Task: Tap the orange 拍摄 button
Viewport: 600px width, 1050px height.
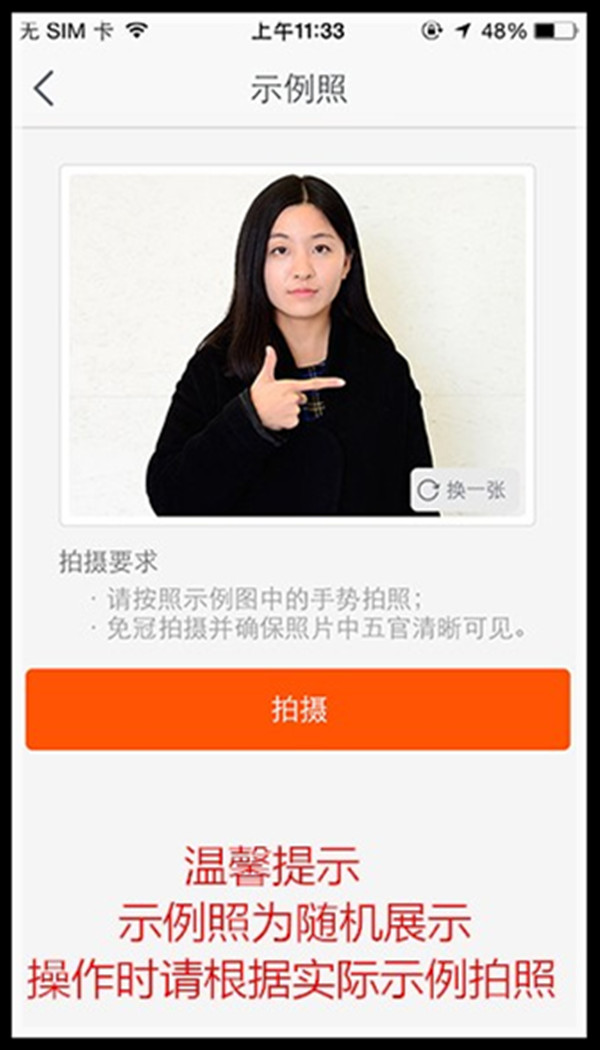Action: click(298, 710)
